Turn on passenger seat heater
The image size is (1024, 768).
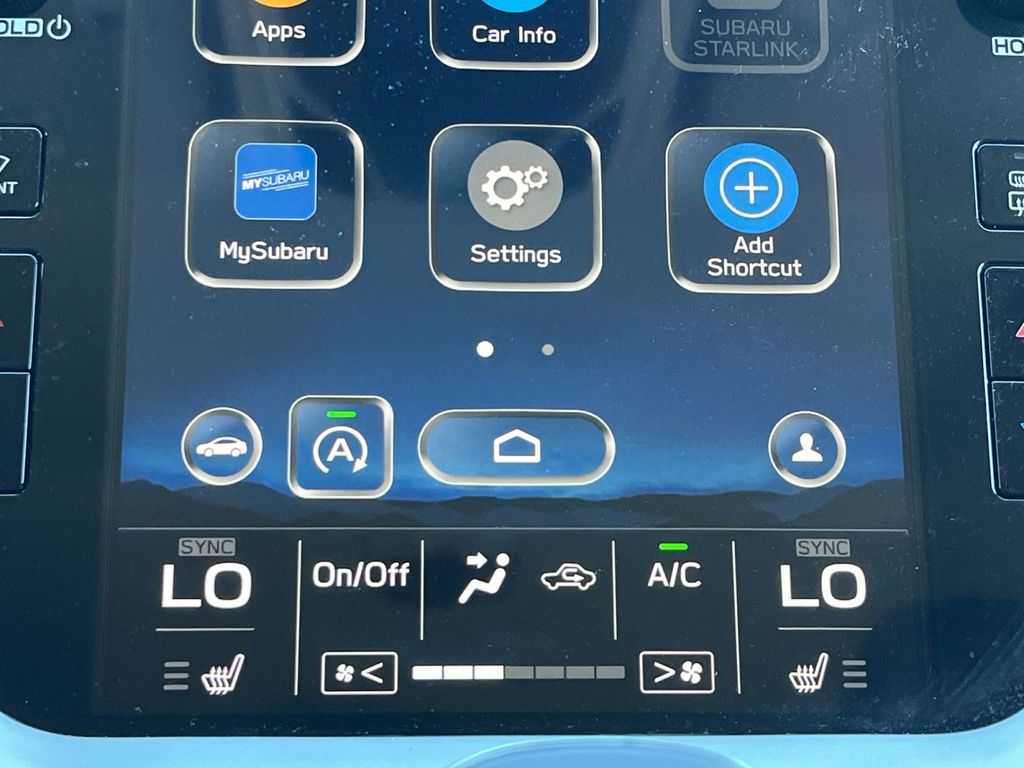(x=809, y=675)
